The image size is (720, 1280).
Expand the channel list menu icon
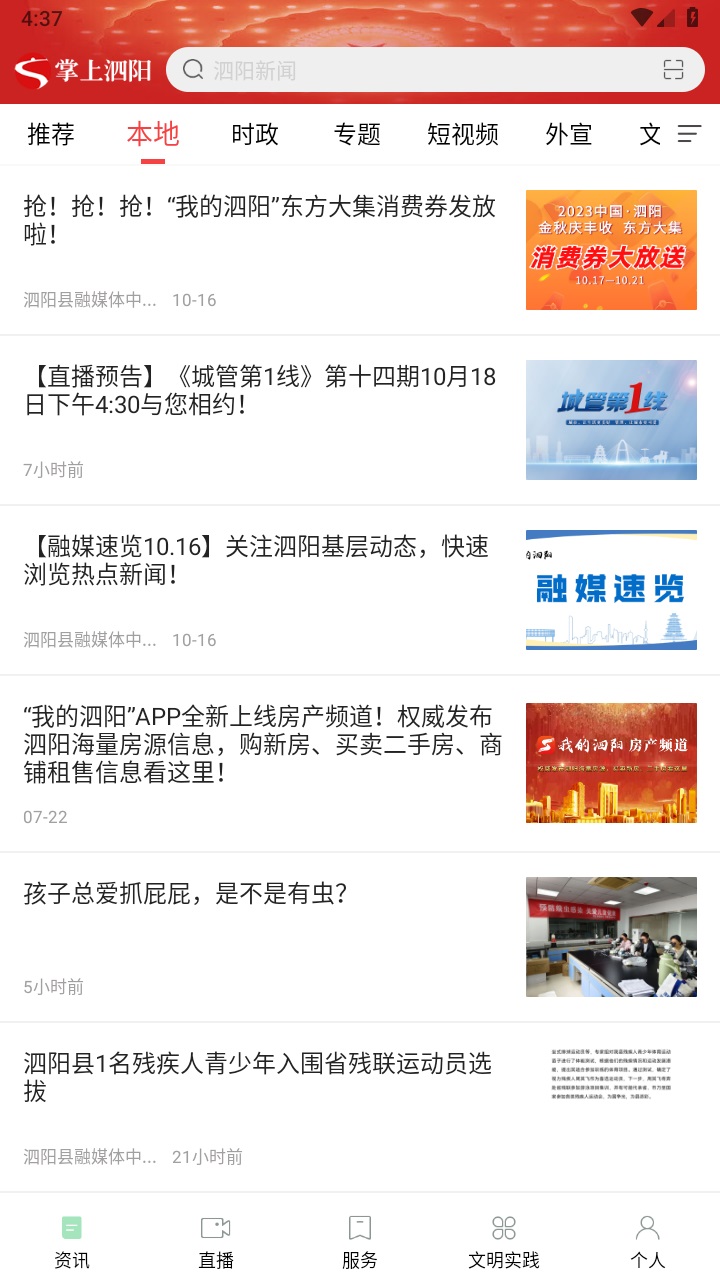point(690,134)
